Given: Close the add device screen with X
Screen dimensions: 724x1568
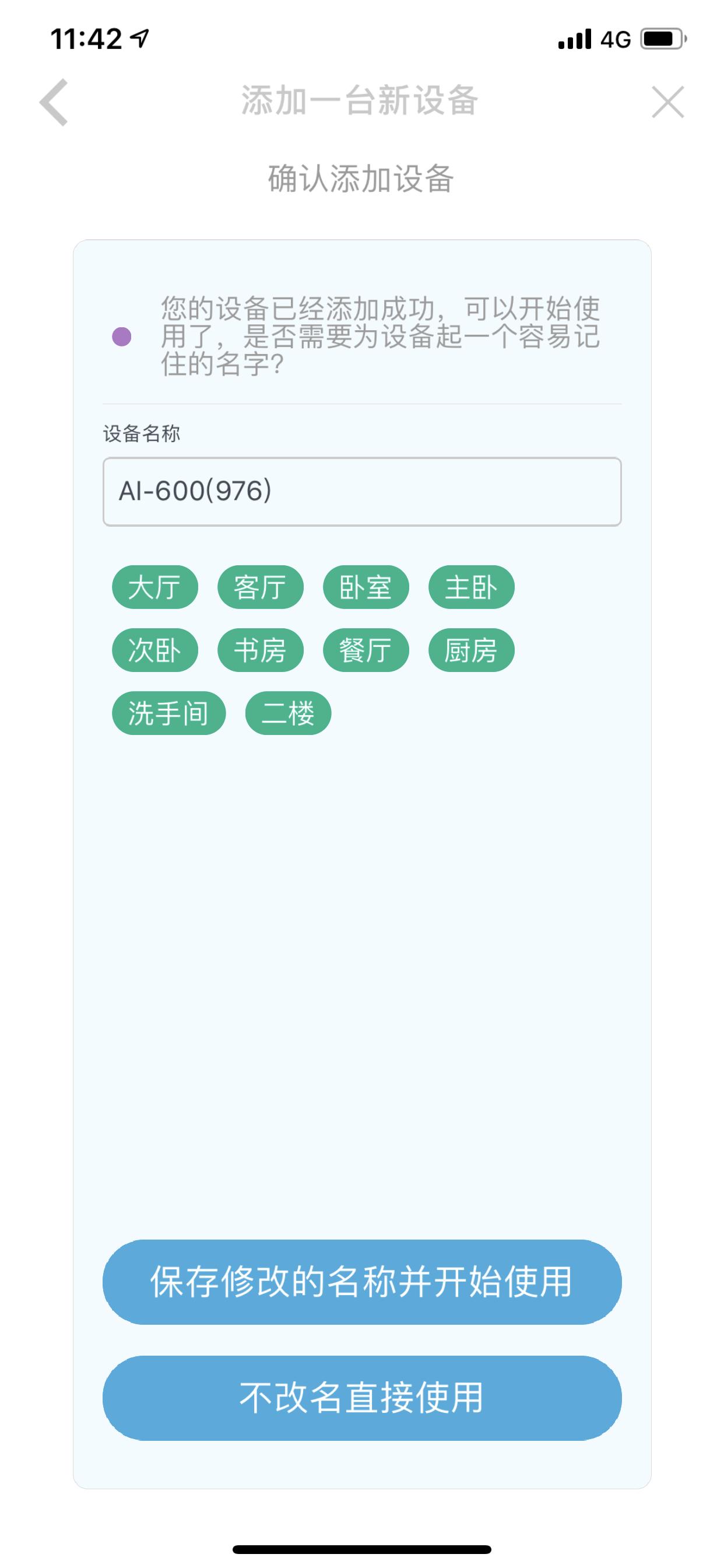Looking at the screenshot, I should coord(670,102).
